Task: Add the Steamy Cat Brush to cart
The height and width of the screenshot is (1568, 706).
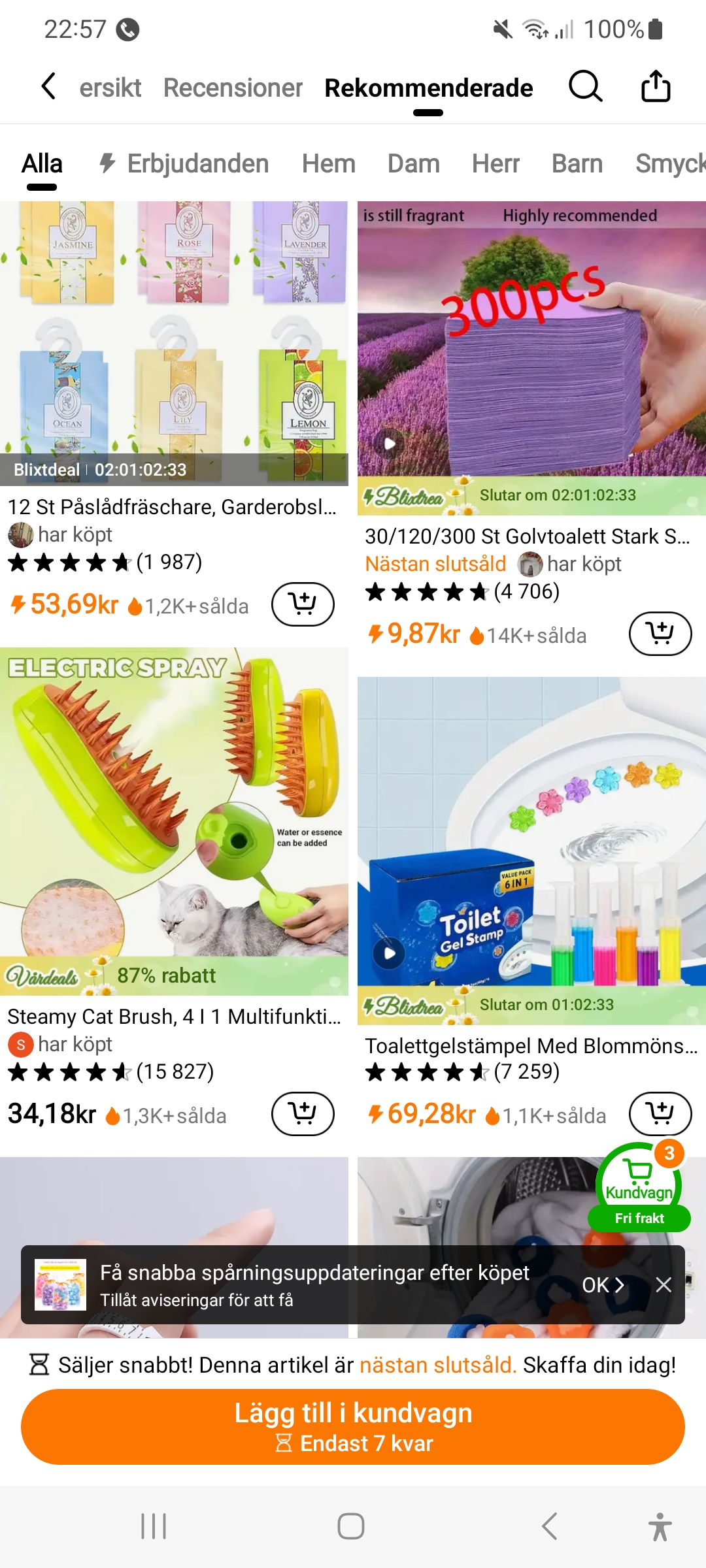Action: (303, 1113)
